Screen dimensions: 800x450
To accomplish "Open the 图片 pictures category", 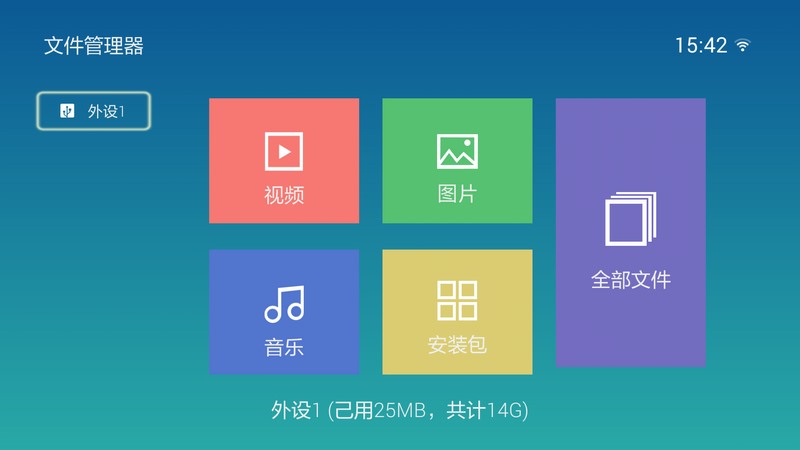I will click(x=457, y=161).
